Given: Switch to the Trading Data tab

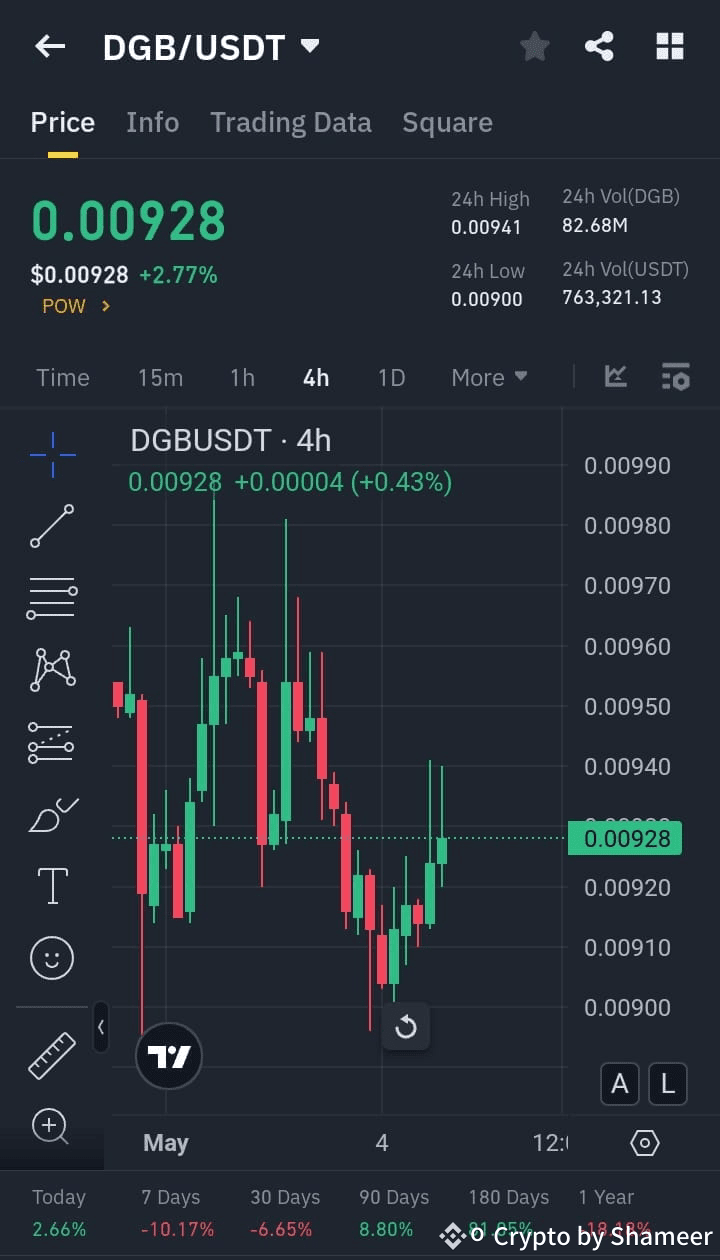Looking at the screenshot, I should [290, 122].
